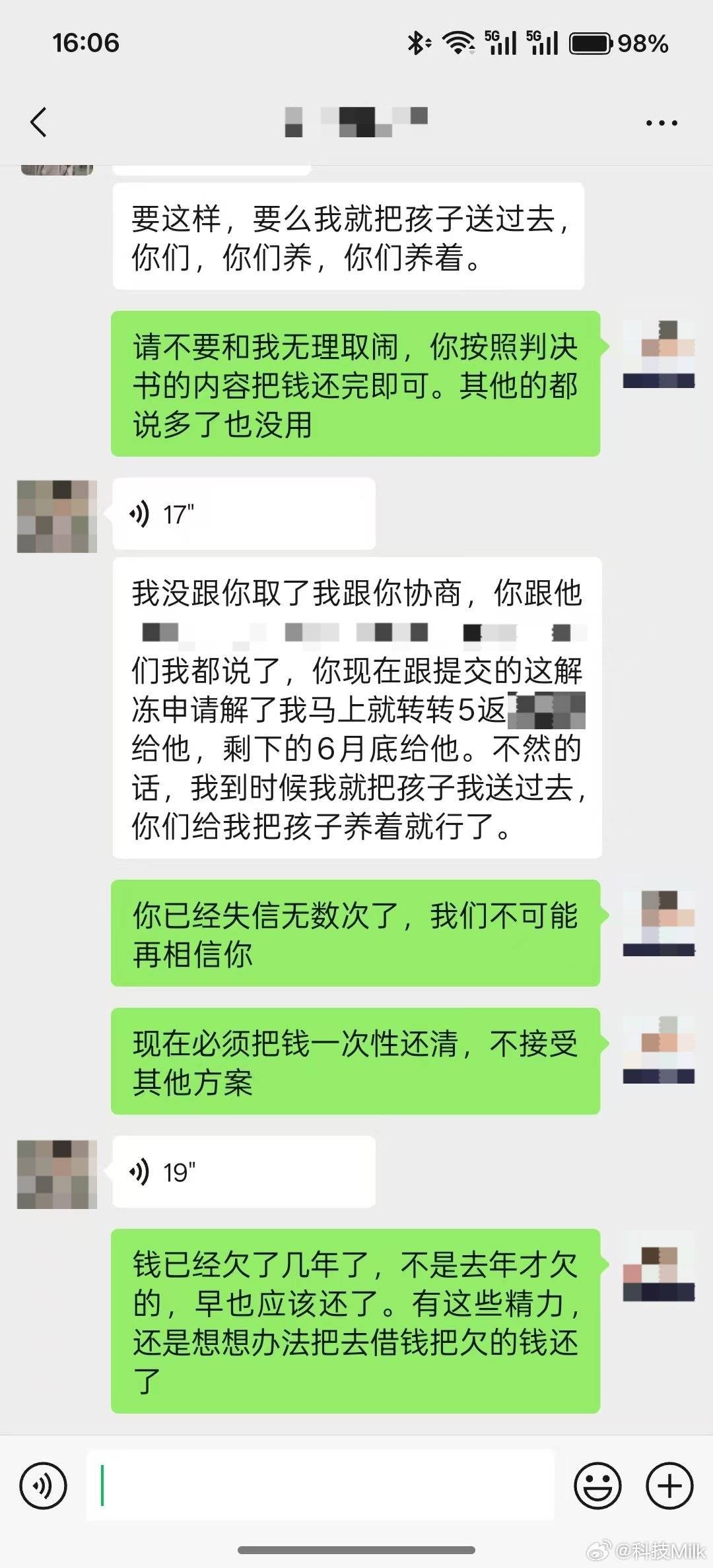Open the contact's avatar beside the 17" voice message
Viewport: 713px width, 1568px height.
(57, 516)
